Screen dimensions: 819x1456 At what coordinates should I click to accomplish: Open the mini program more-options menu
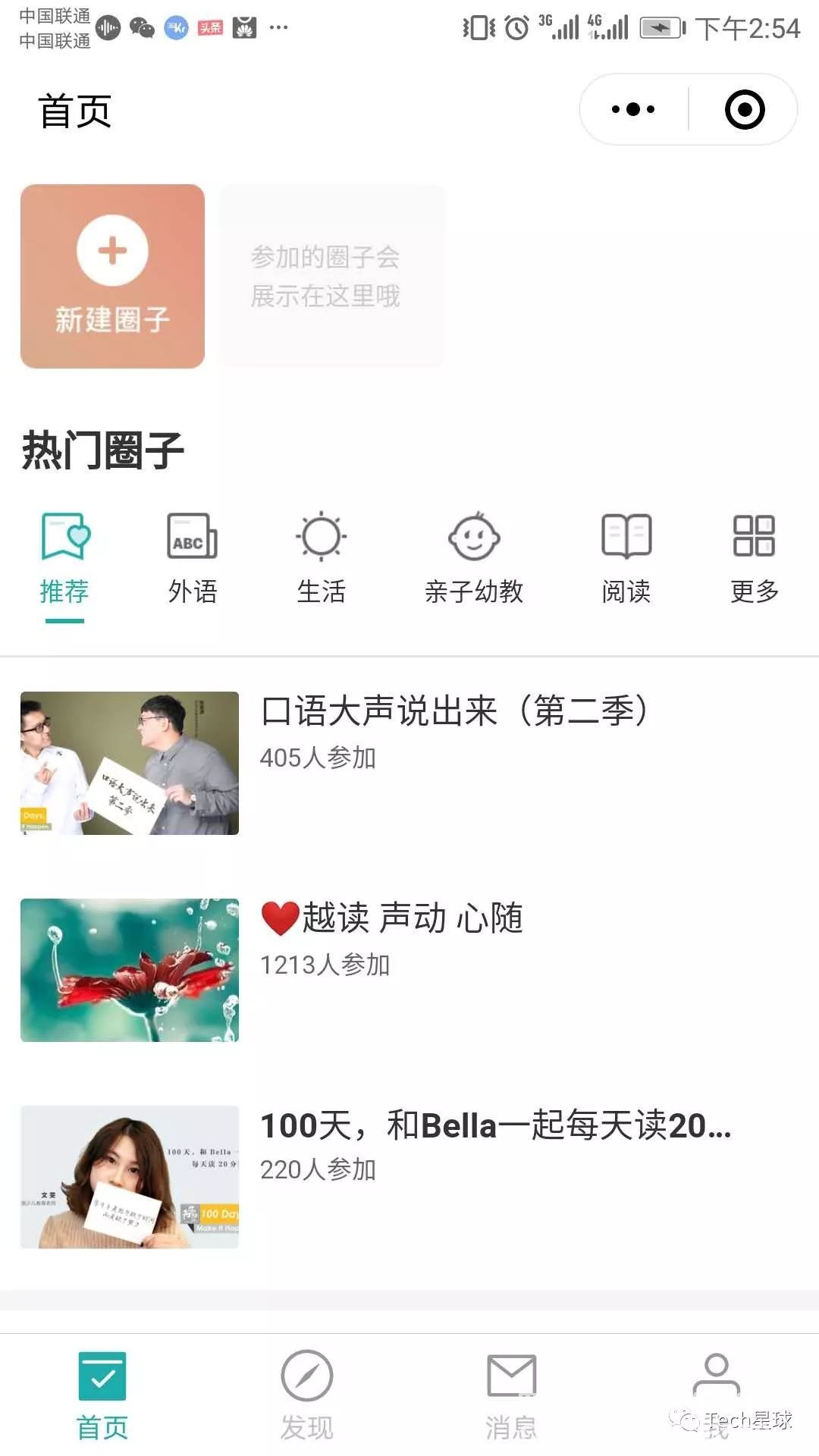pos(633,109)
